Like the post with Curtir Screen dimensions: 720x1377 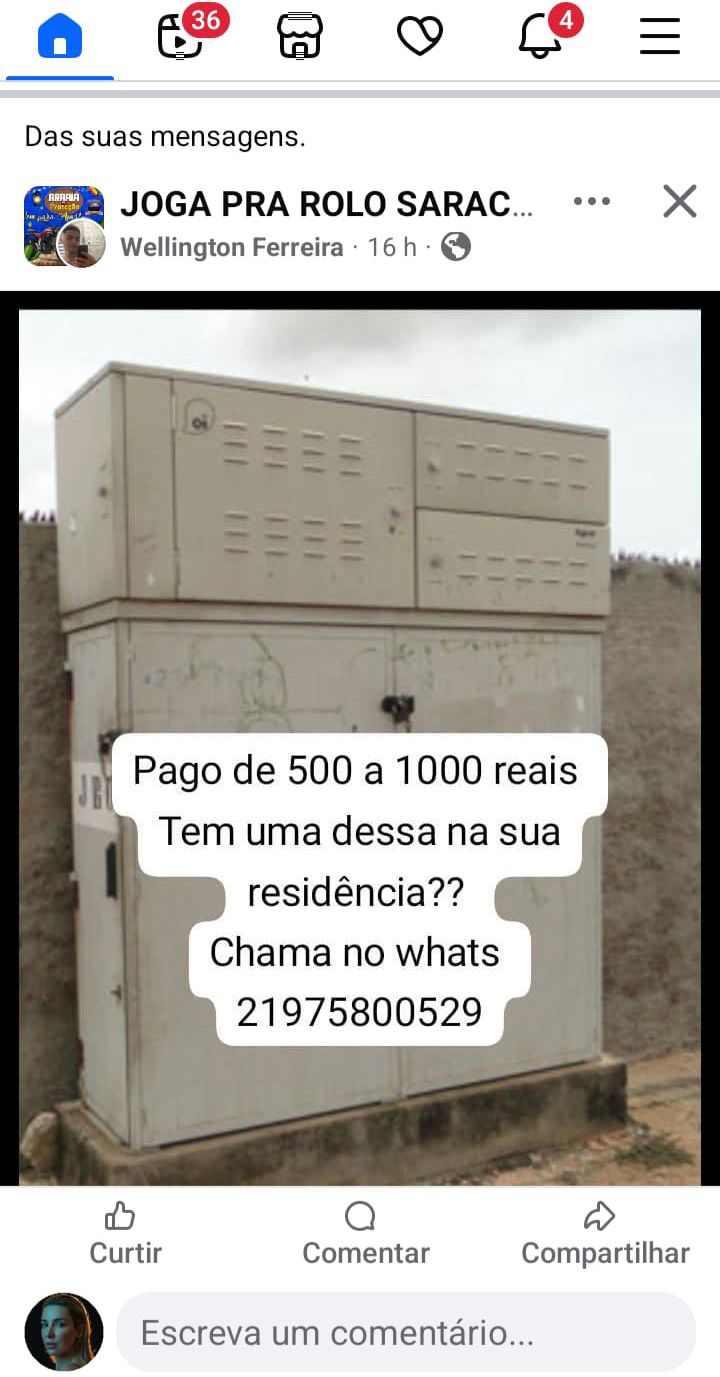125,1235
